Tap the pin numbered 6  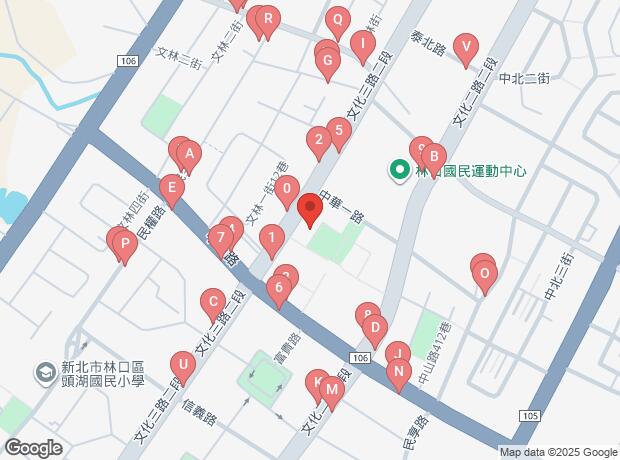[x=280, y=290]
